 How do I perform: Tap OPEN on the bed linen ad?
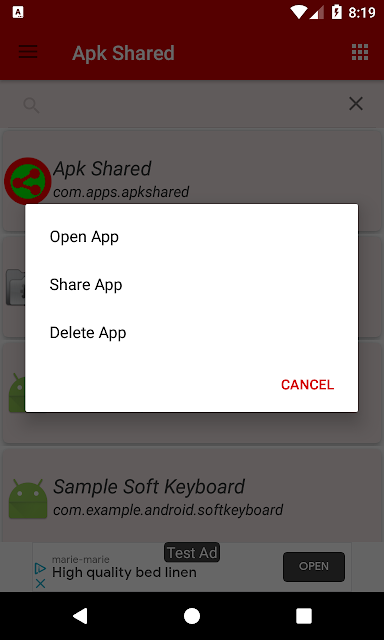point(314,567)
